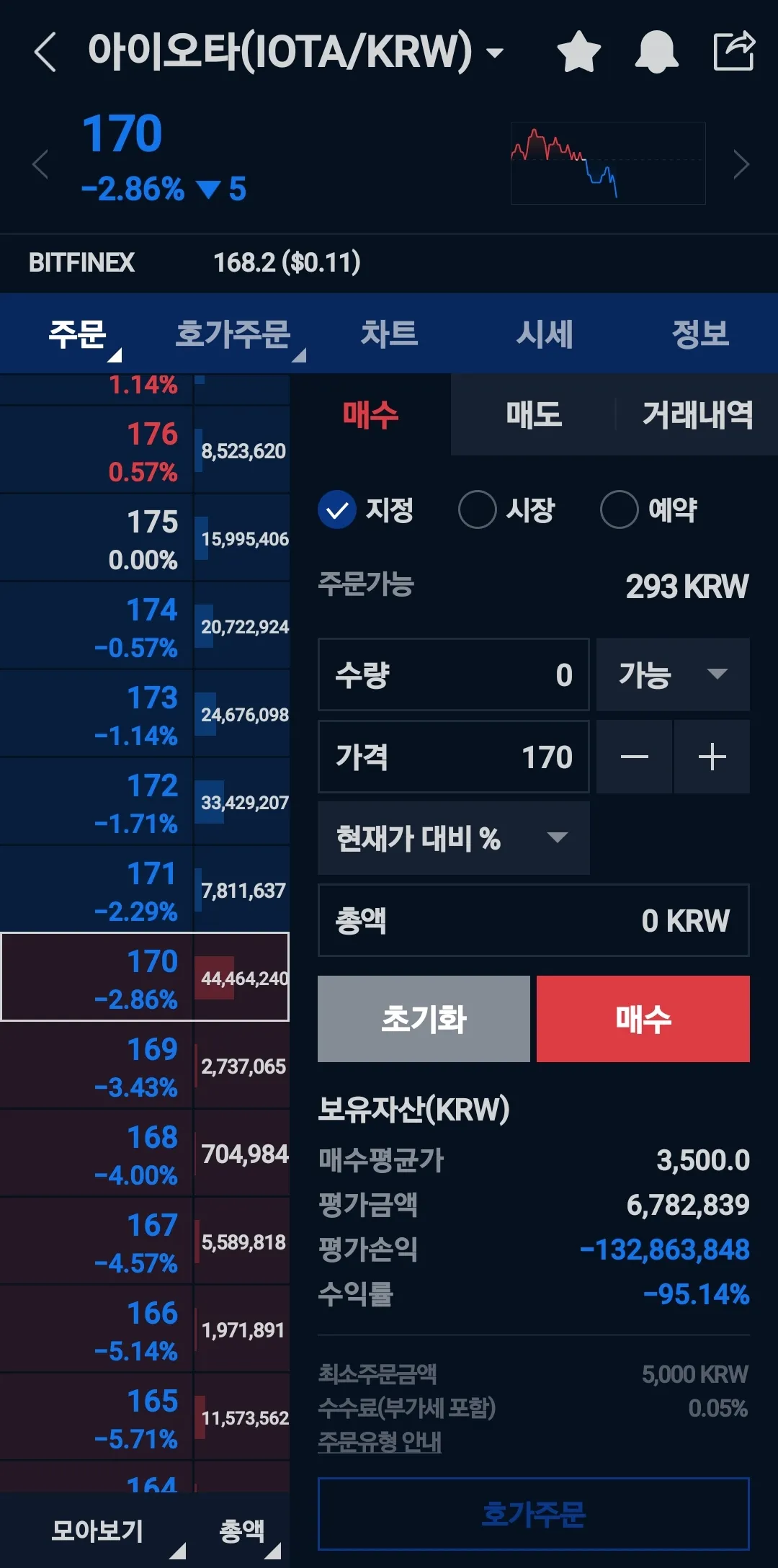This screenshot has width=778, height=1568.
Task: Expand the 현재가 대비 % dropdown
Action: click(454, 838)
